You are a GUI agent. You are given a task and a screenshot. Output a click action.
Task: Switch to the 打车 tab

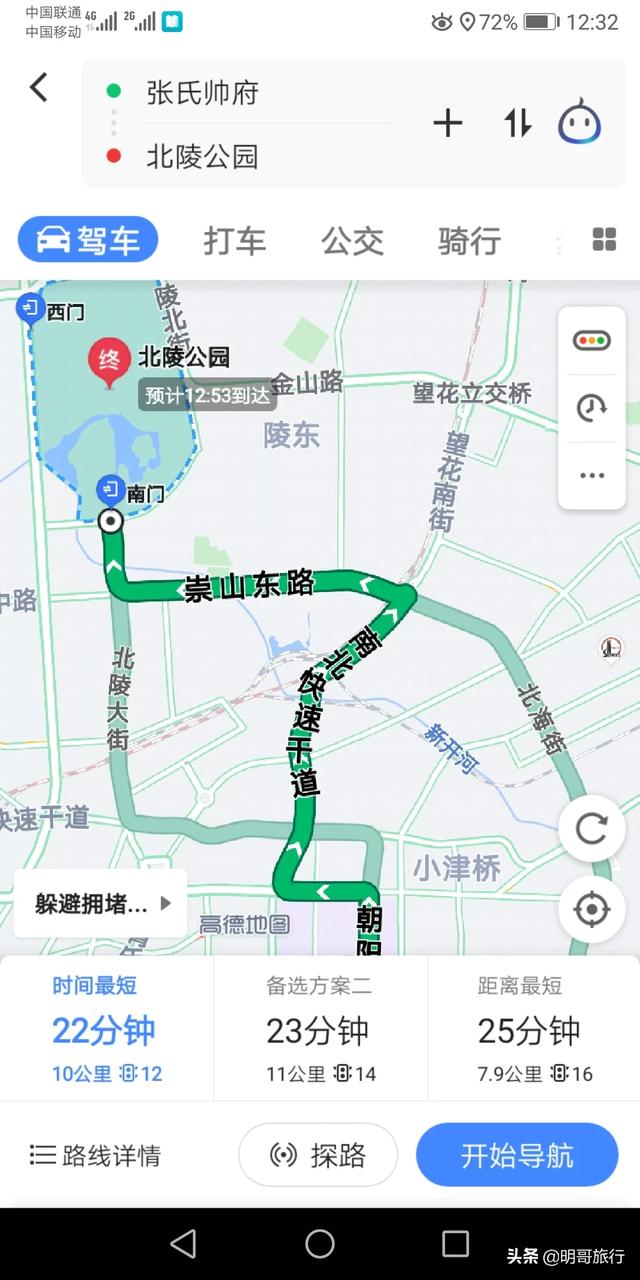pos(235,241)
